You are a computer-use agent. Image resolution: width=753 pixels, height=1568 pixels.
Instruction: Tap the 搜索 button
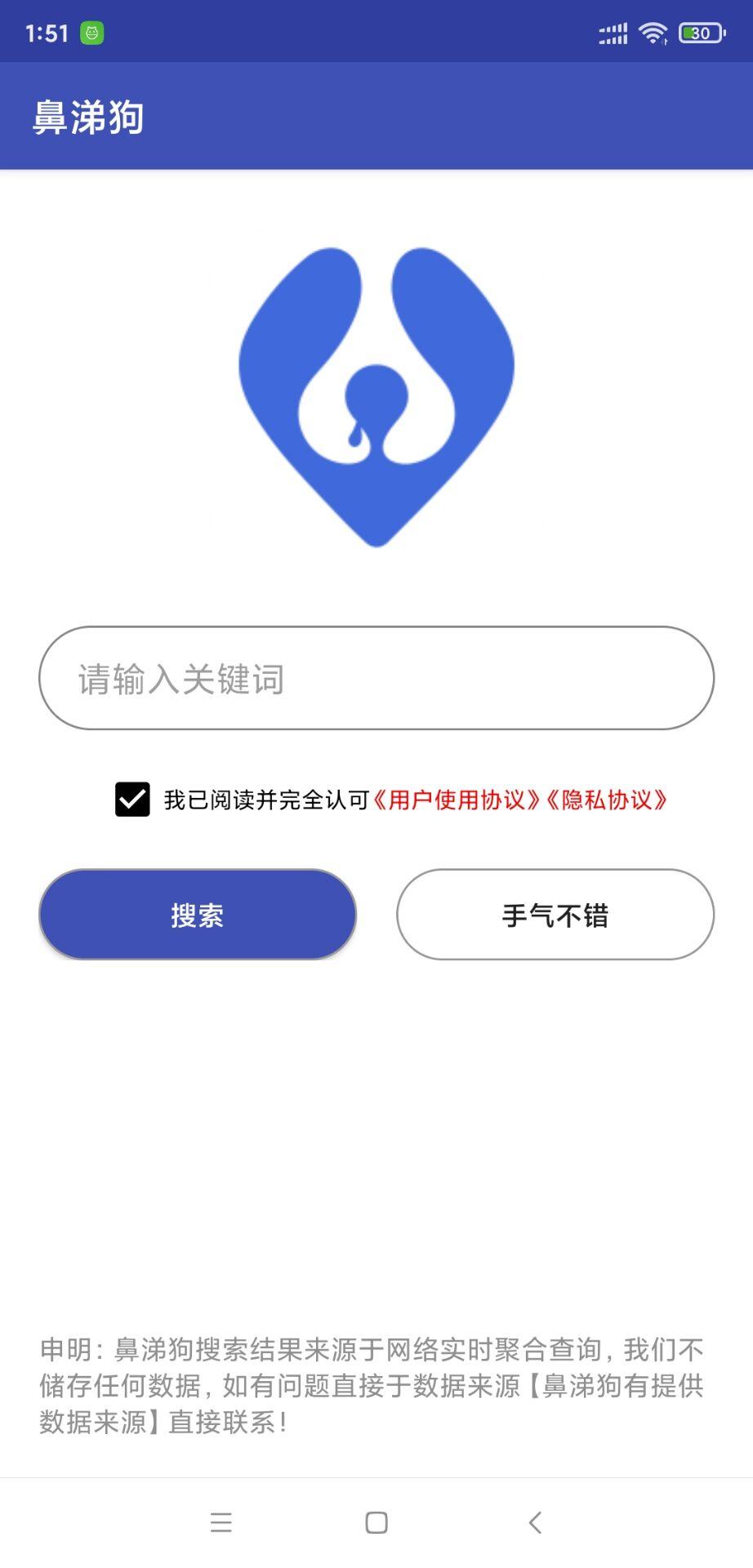tap(198, 915)
